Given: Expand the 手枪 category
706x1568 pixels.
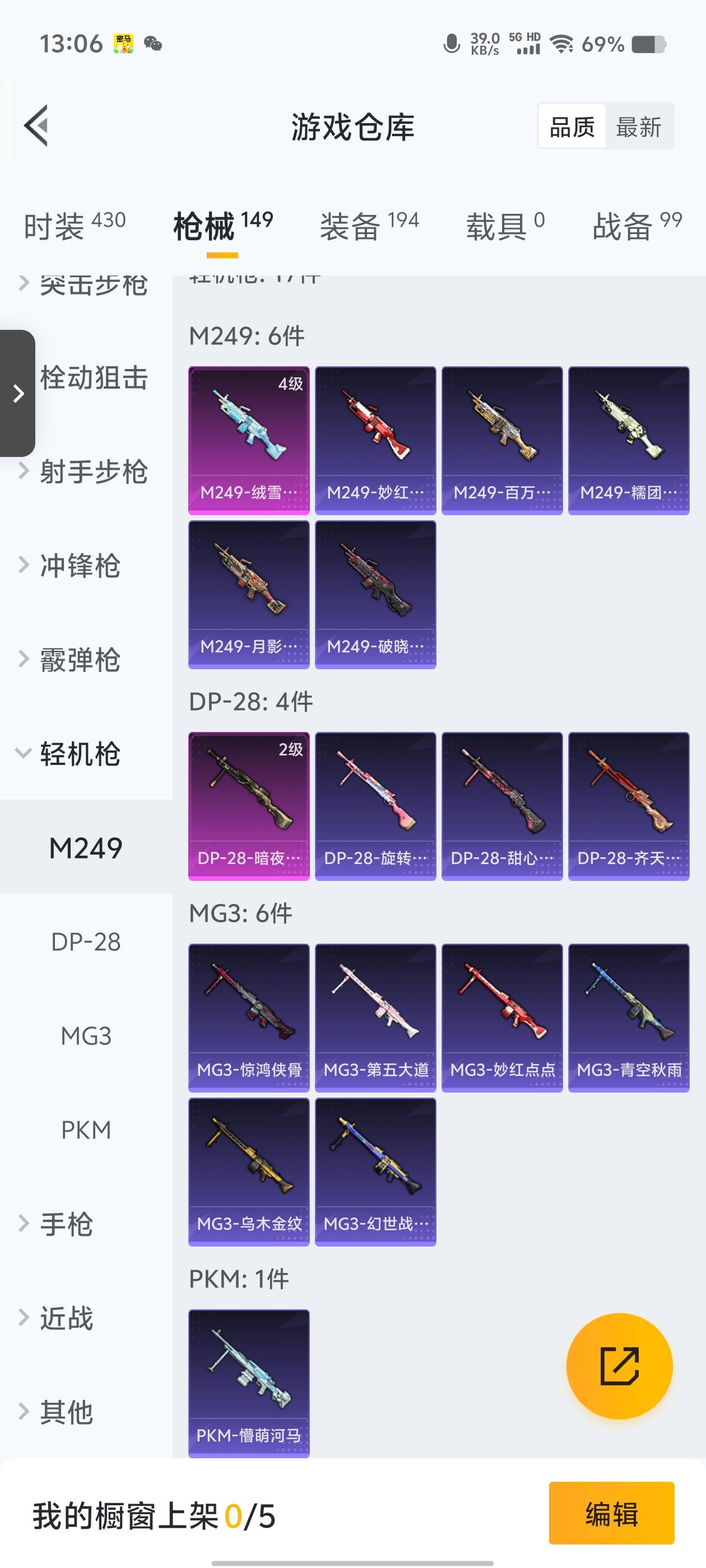Looking at the screenshot, I should (66, 1224).
